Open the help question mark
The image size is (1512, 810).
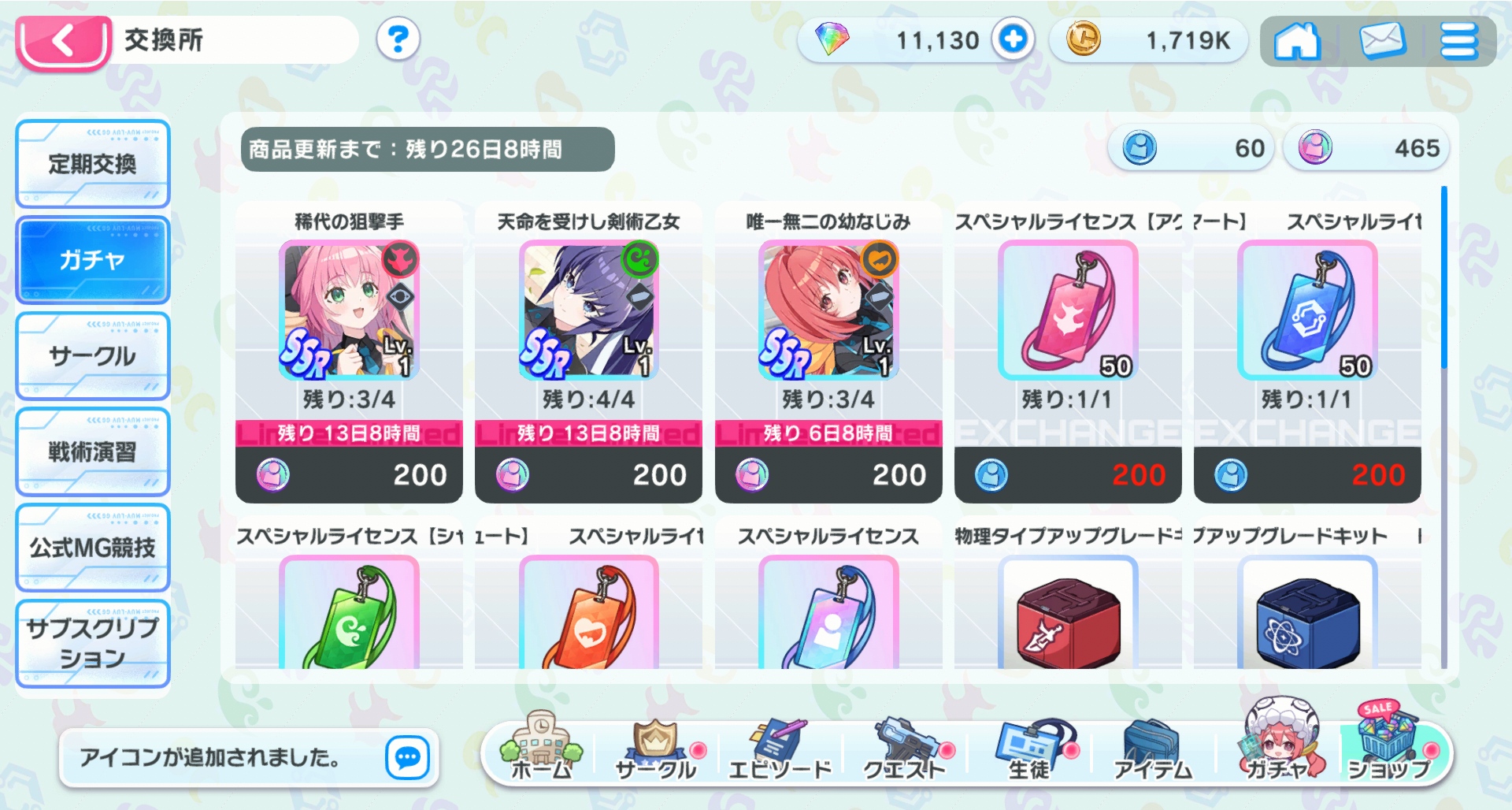[x=398, y=39]
